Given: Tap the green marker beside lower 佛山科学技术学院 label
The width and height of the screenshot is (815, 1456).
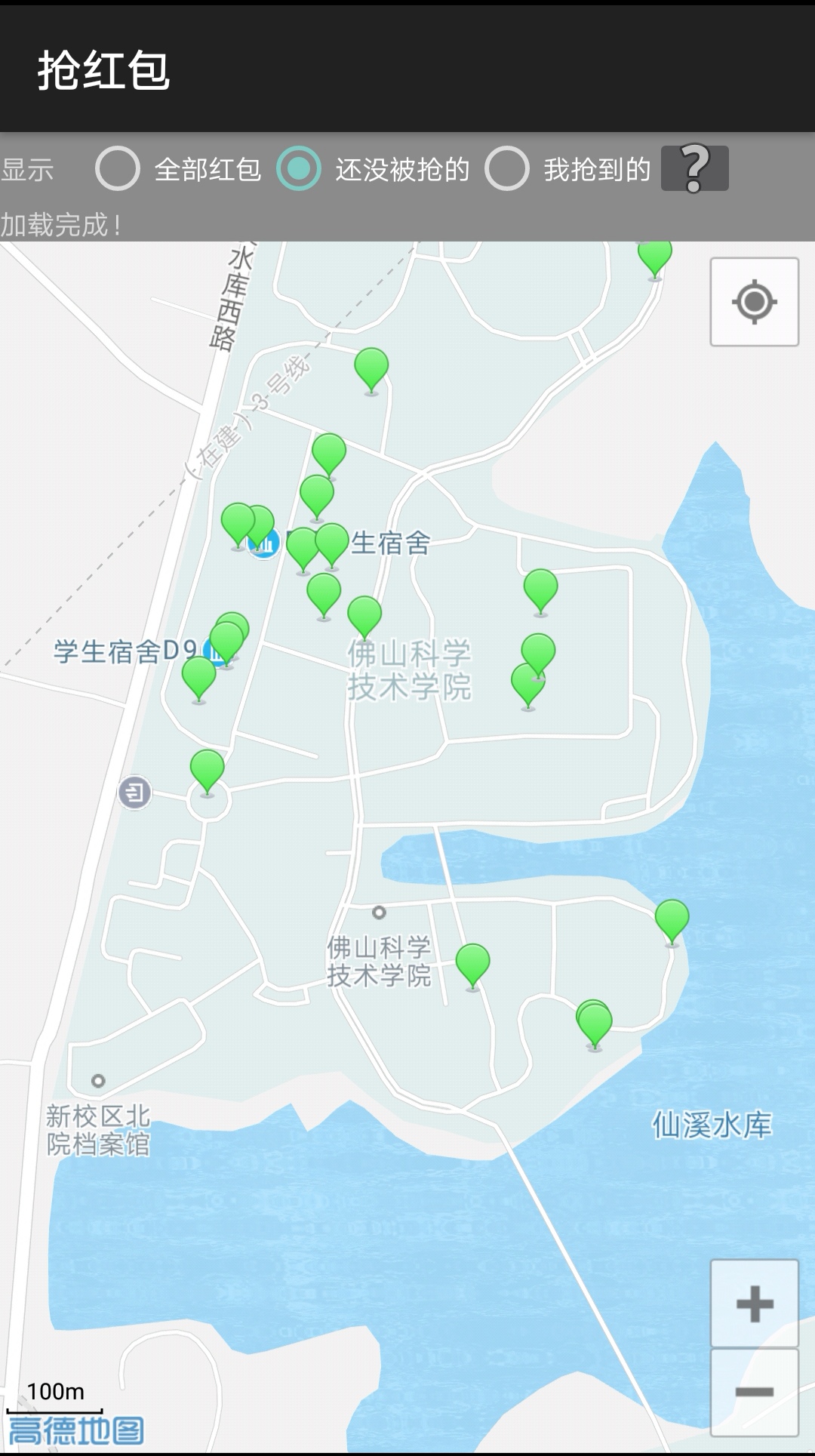Looking at the screenshot, I should coord(472,965).
